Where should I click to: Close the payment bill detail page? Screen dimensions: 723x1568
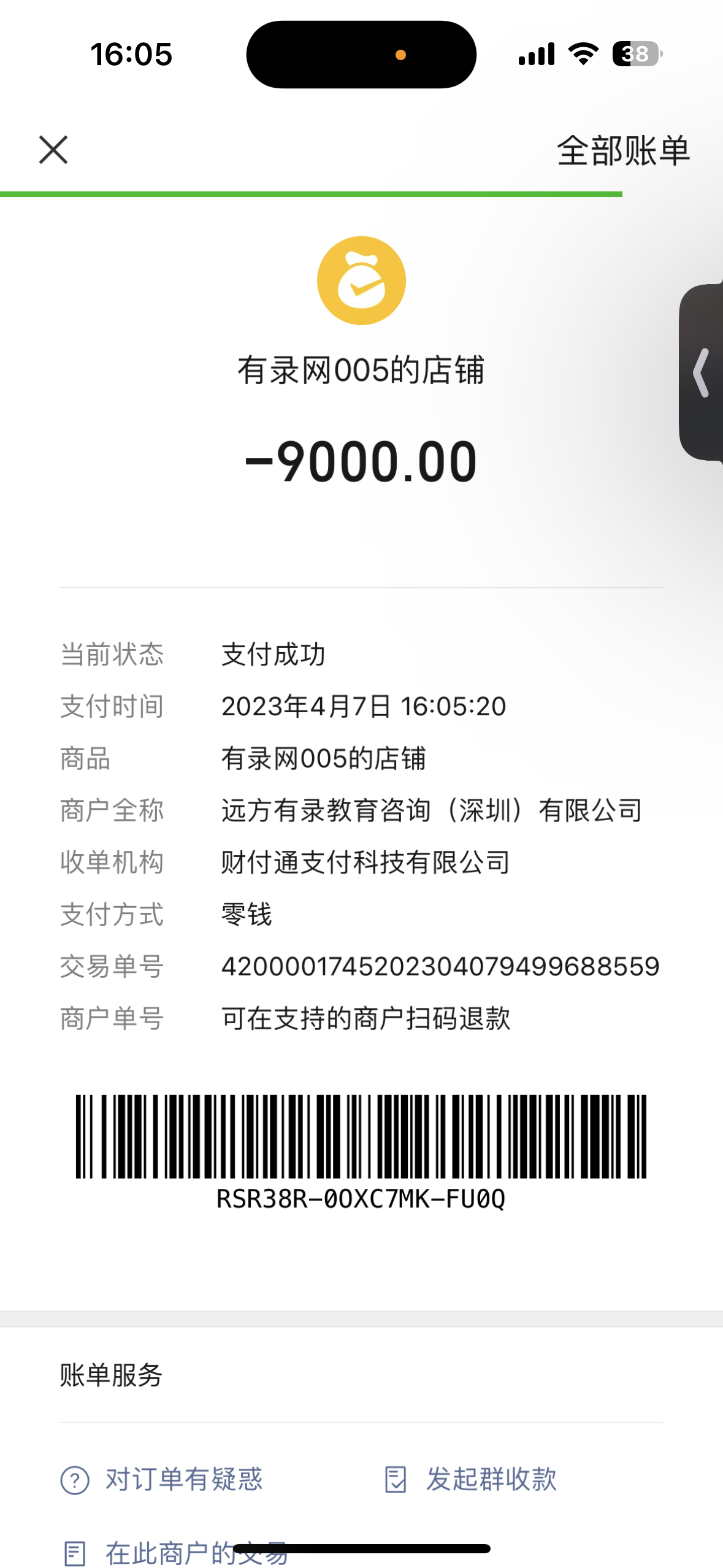pyautogui.click(x=53, y=150)
